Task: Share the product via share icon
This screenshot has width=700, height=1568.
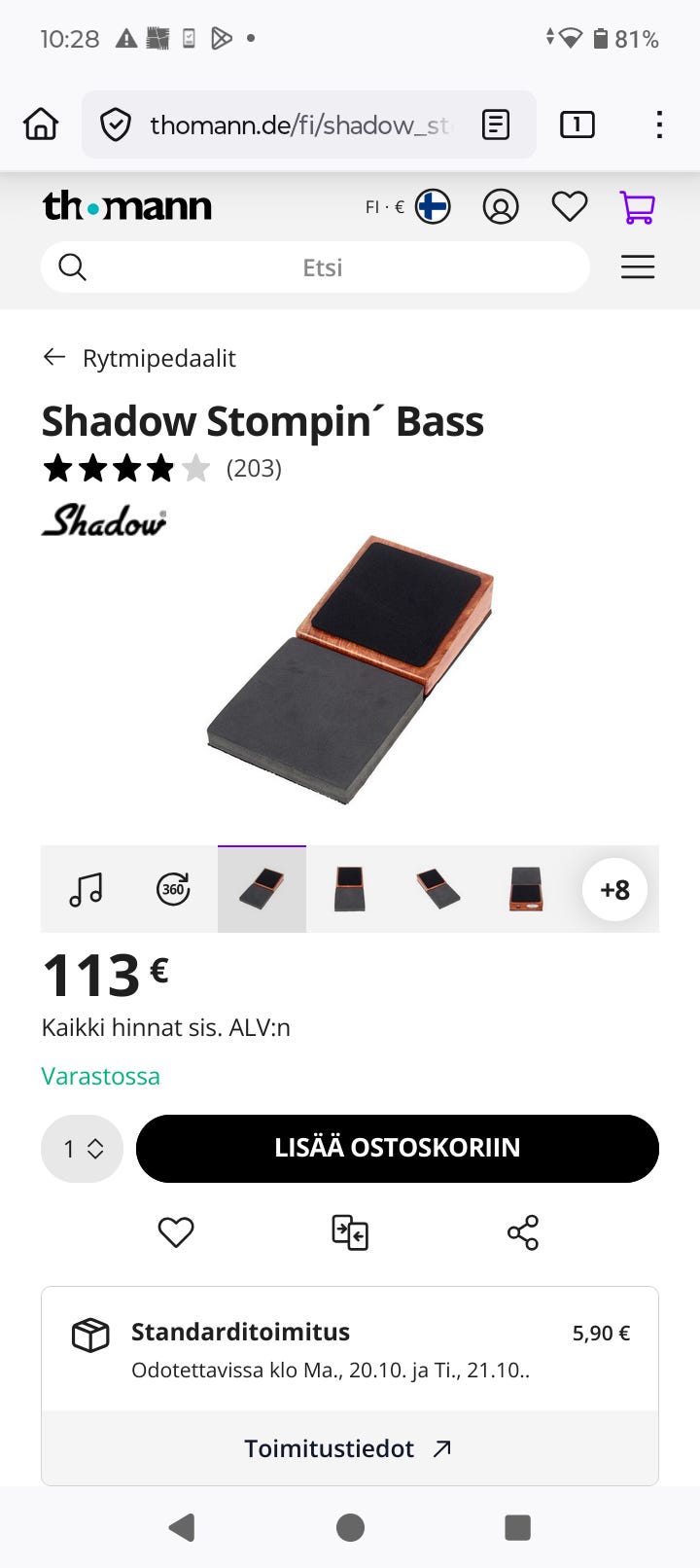Action: click(521, 1231)
